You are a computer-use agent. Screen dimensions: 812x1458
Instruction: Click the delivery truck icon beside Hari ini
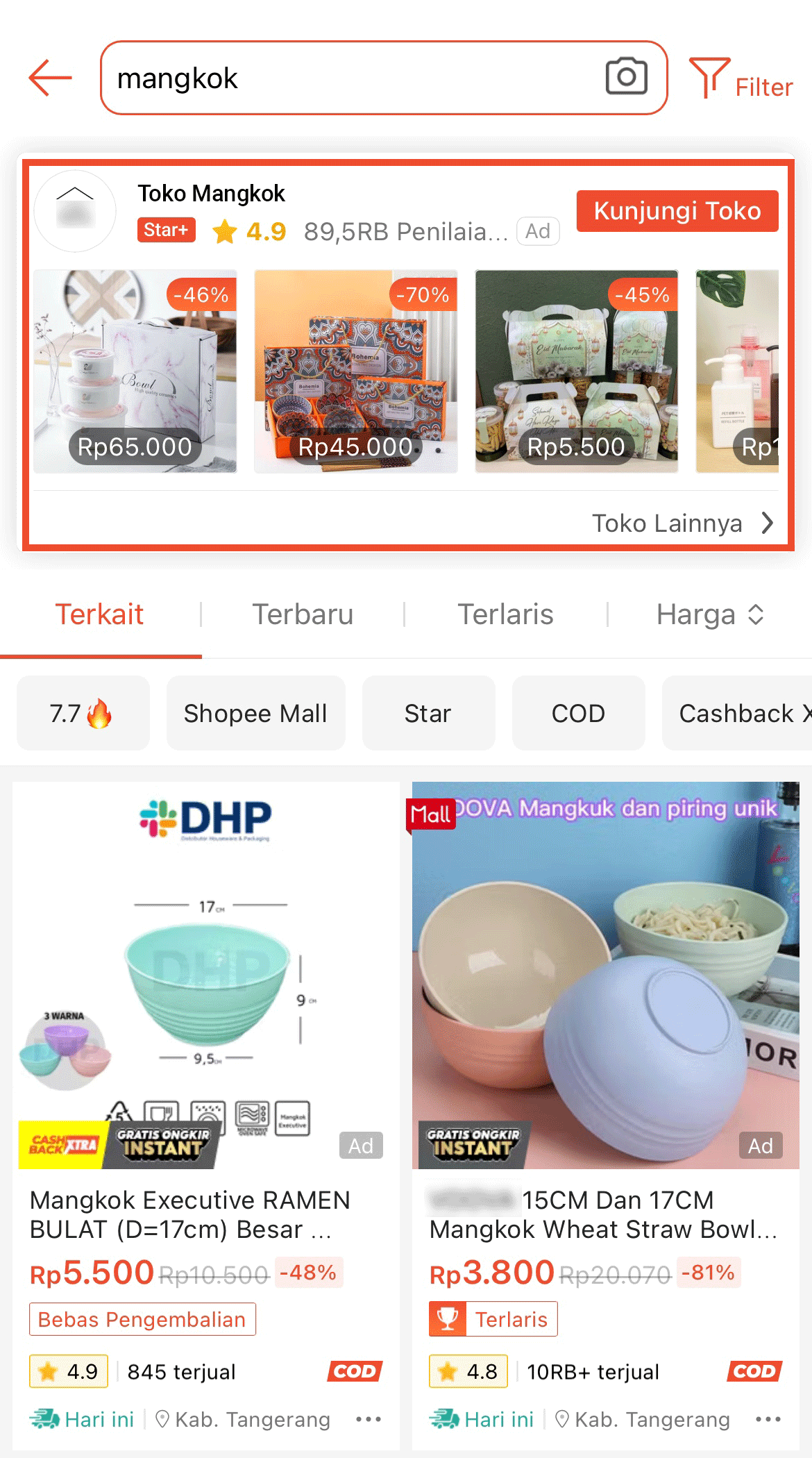click(x=46, y=1418)
